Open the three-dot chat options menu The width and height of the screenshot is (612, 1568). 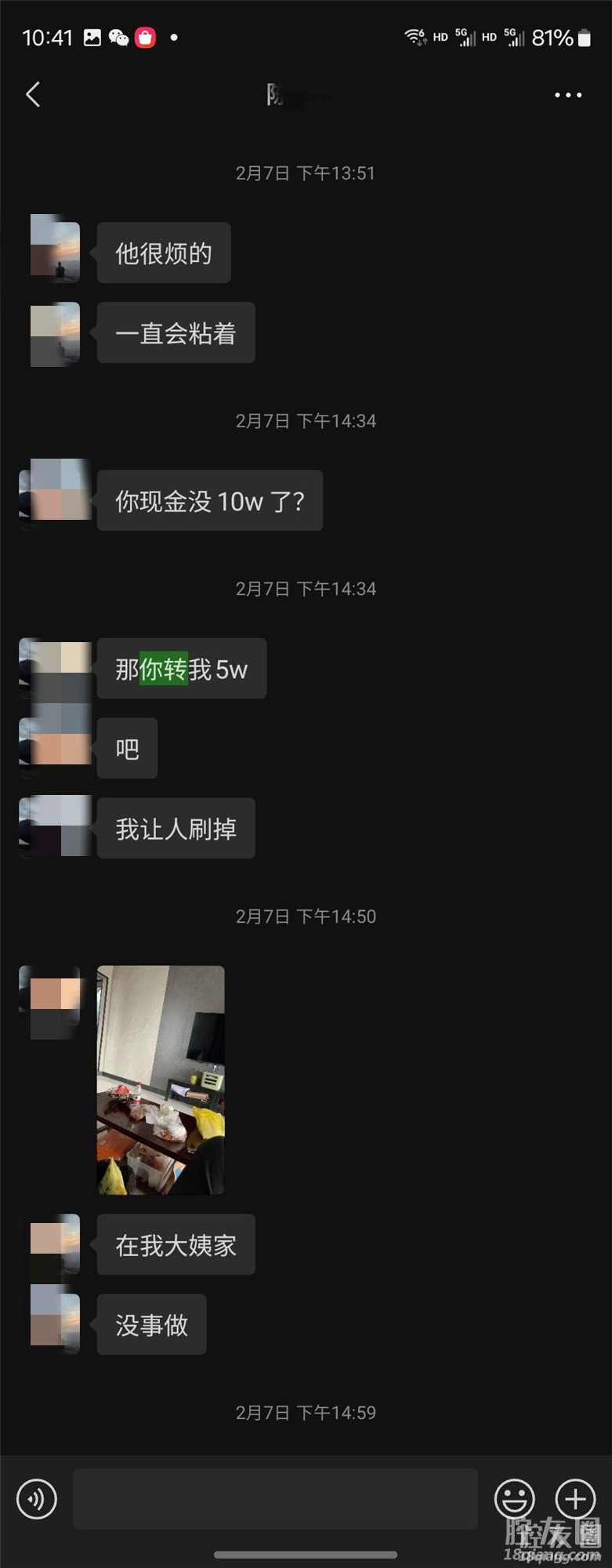coord(567,95)
